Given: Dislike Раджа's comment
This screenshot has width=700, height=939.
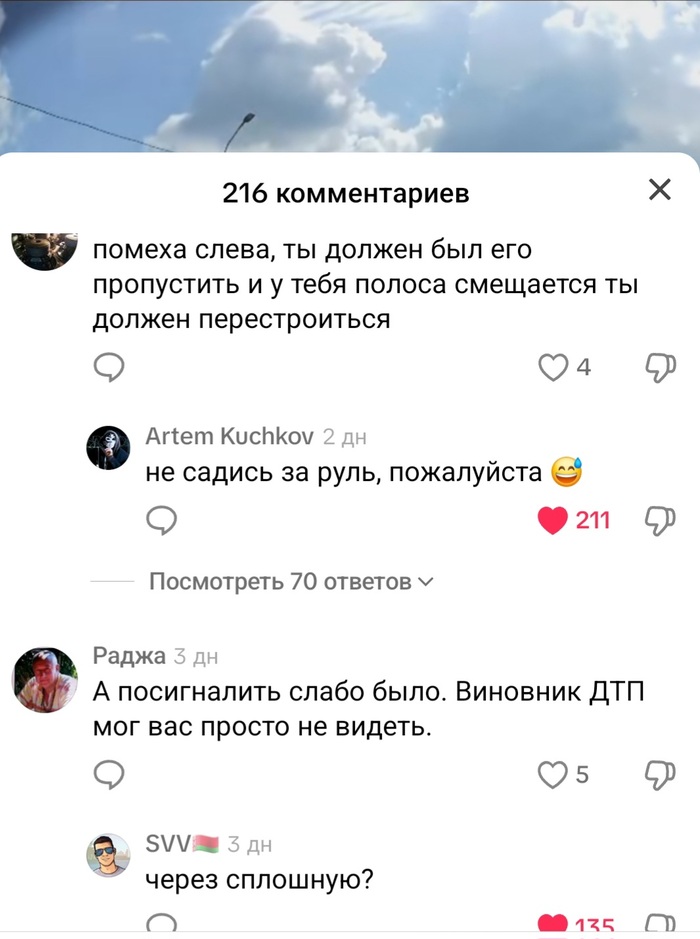Looking at the screenshot, I should click(661, 774).
